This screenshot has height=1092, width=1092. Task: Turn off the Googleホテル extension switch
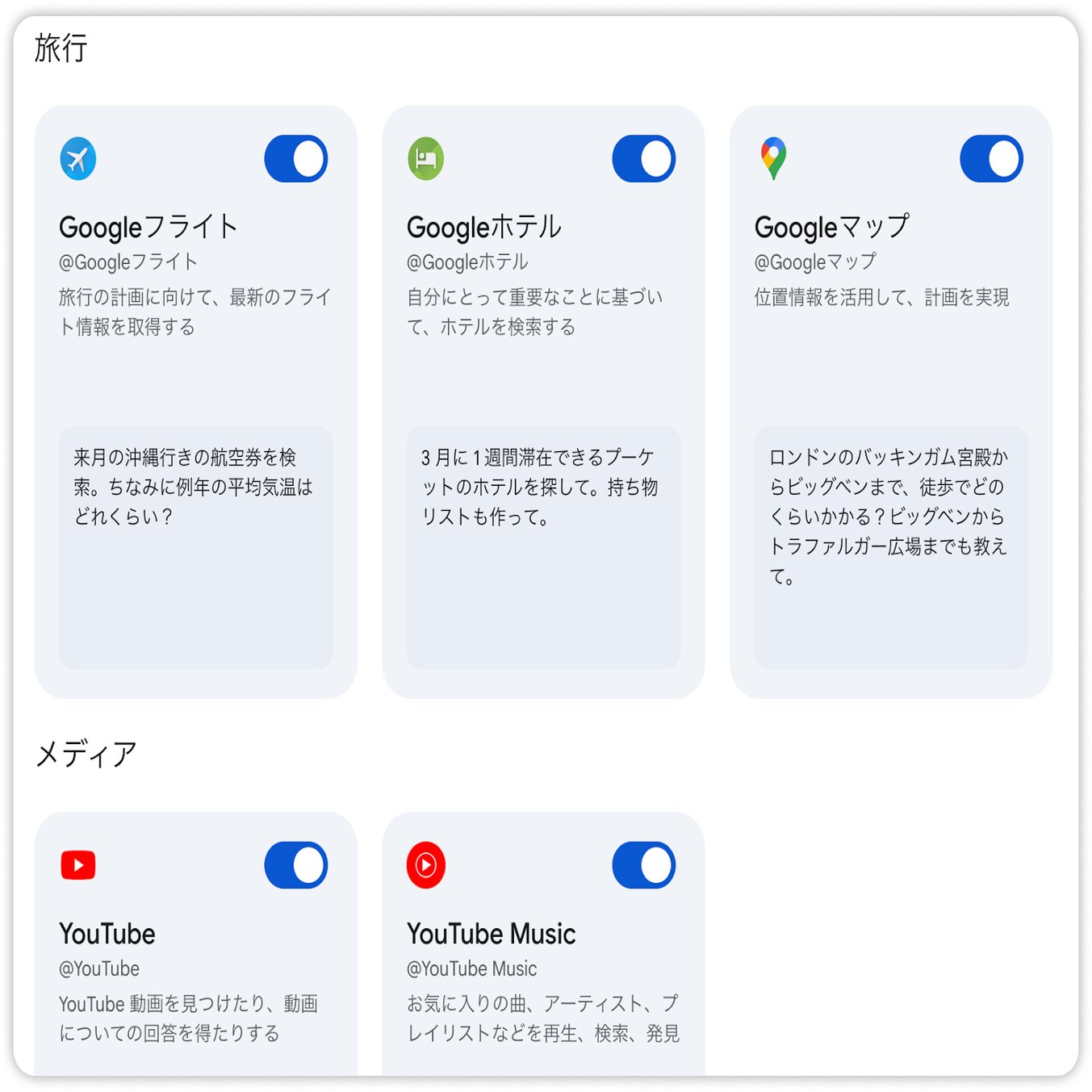643,159
